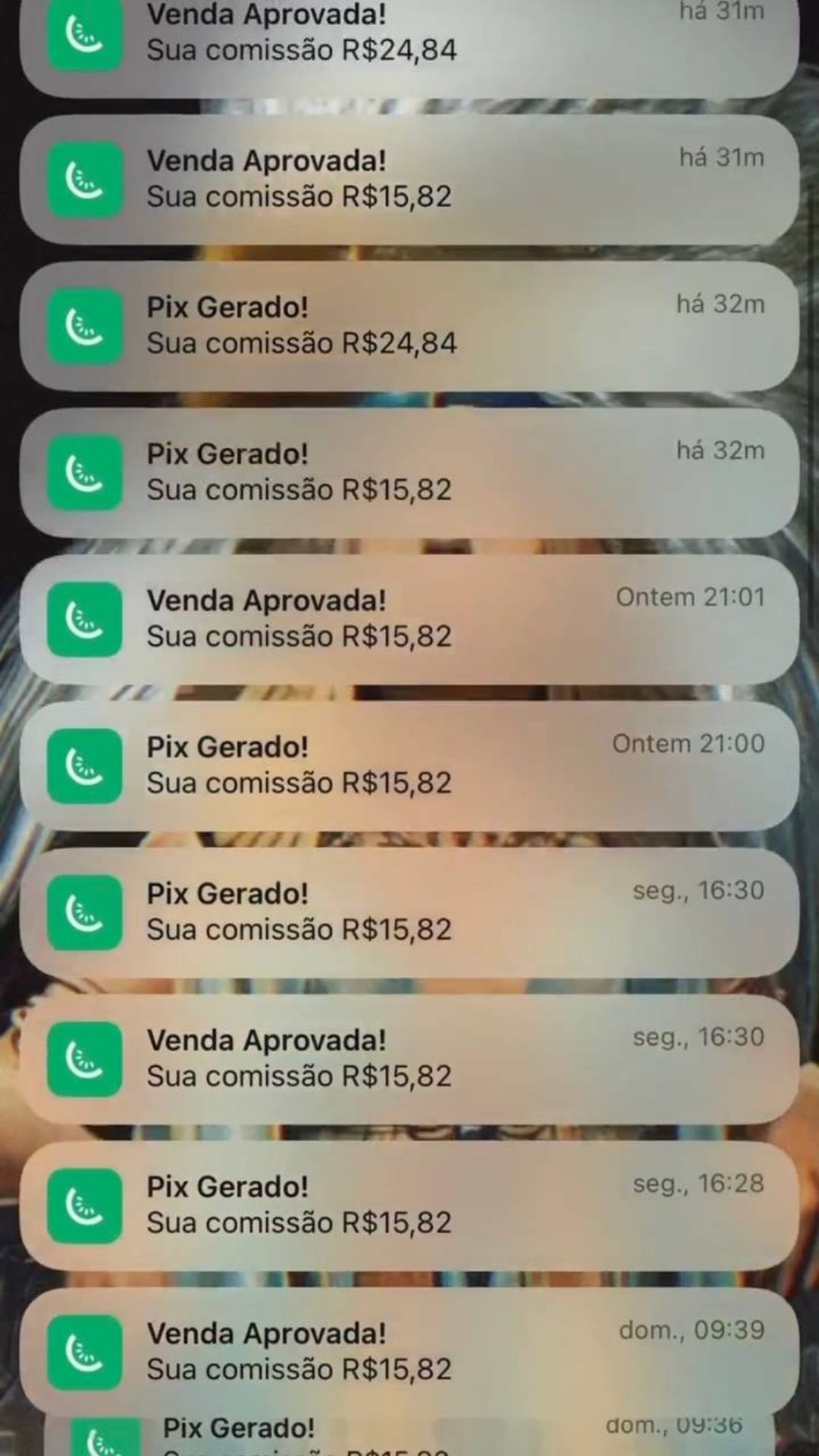Viewport: 819px width, 1456px height.
Task: Tap the Kiwify icon on the 'há 31m' R$15,82 notification
Action: 83,180
